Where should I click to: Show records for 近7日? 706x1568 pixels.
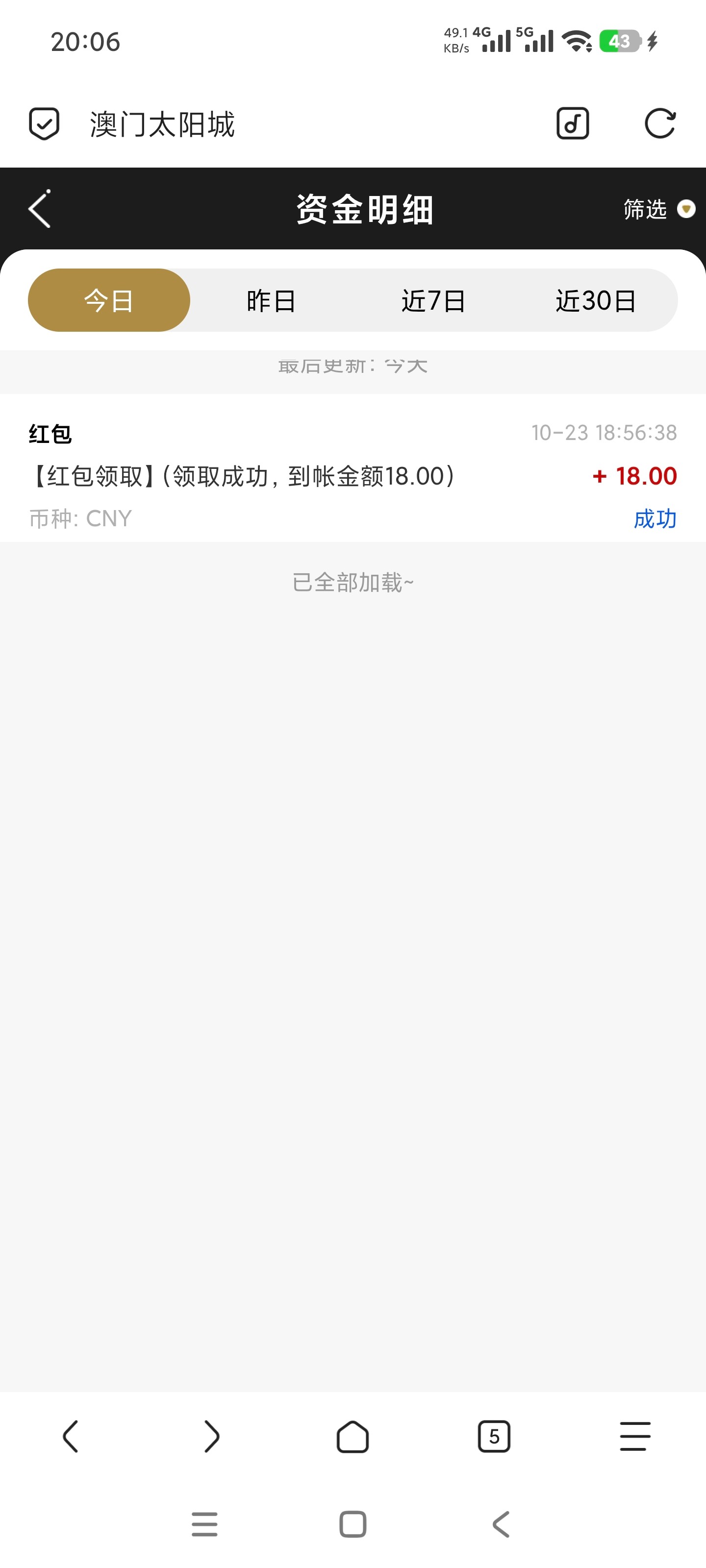[434, 300]
